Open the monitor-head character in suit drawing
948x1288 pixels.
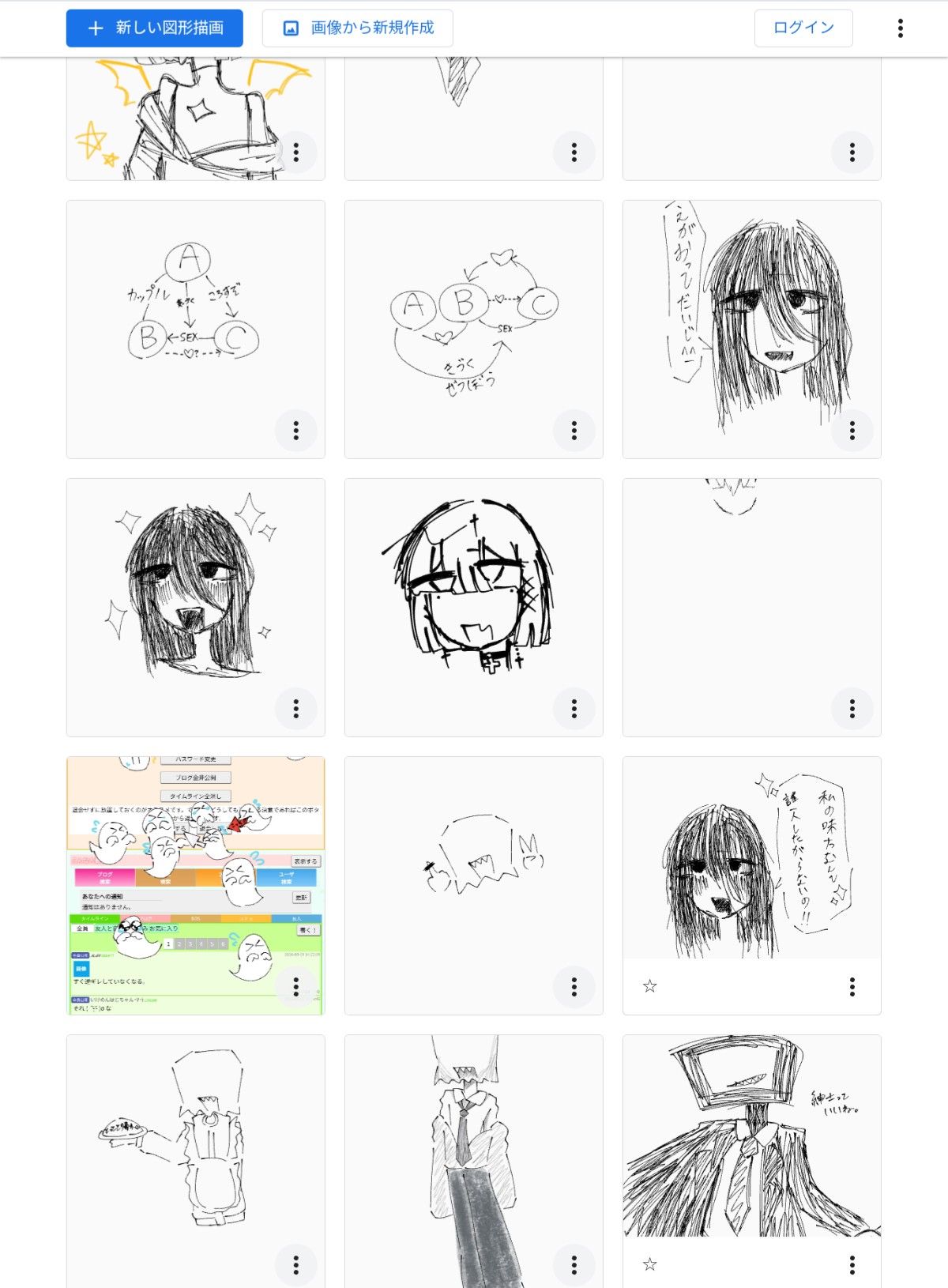(751, 1138)
